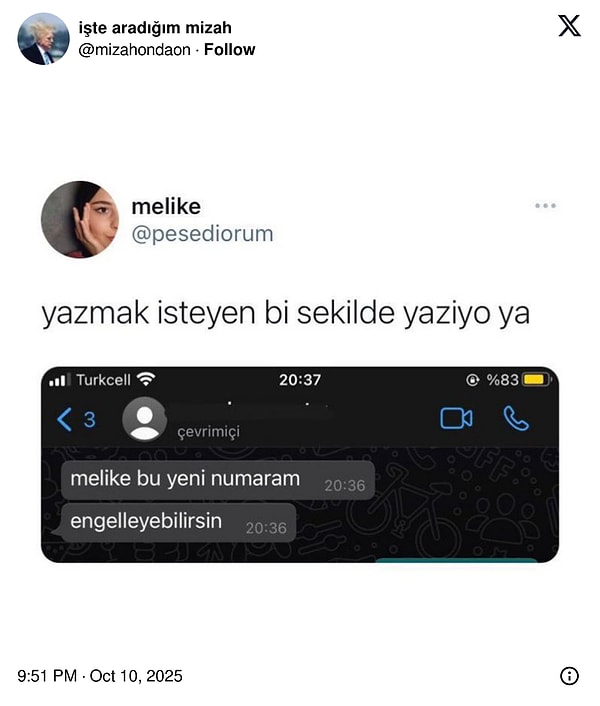Follow the @mizahondaon account
Image resolution: width=600 pixels, height=706 pixels.
(229, 49)
